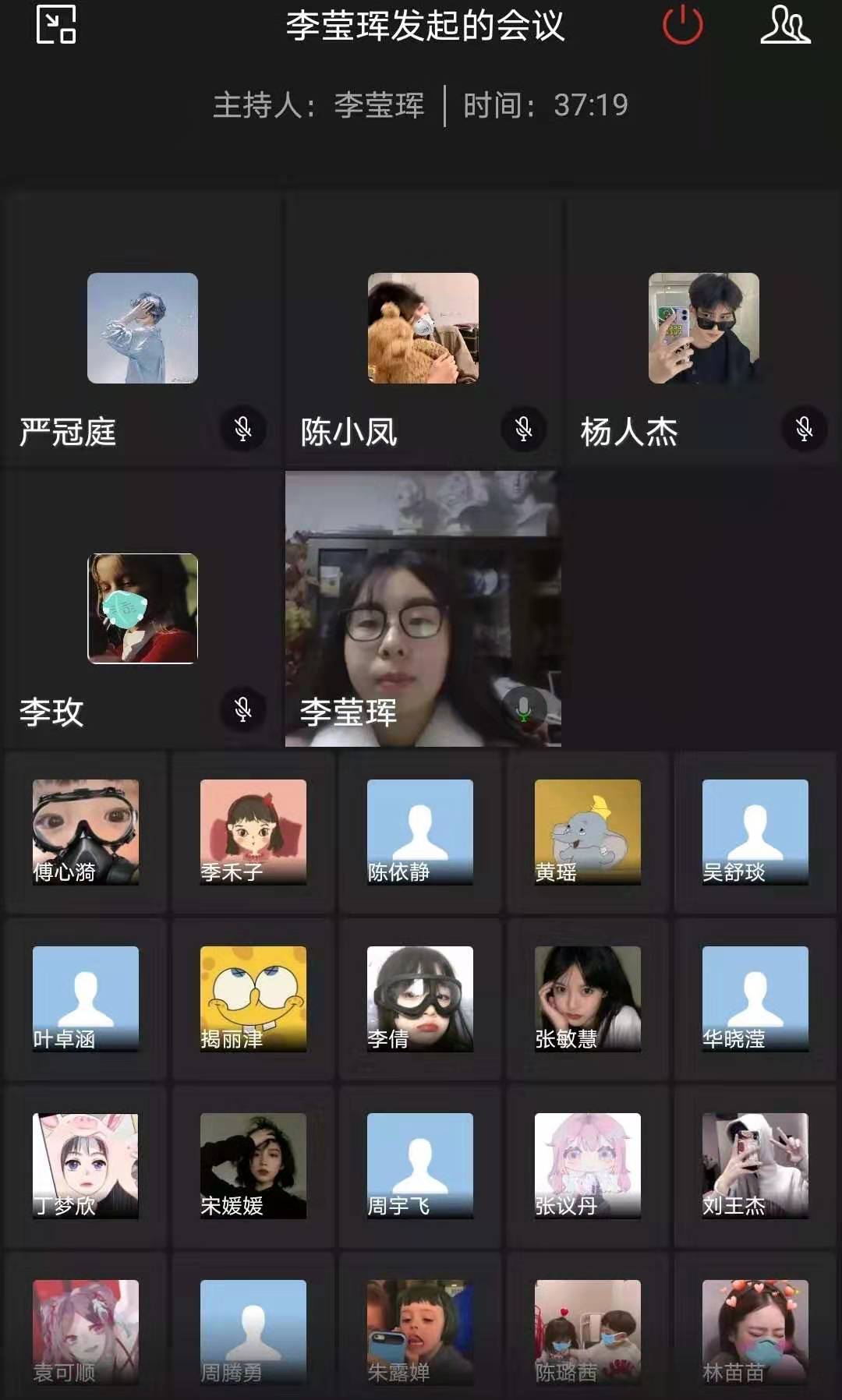Select participant 揭丽津
Viewport: 842px width, 1400px height.
tap(253, 999)
